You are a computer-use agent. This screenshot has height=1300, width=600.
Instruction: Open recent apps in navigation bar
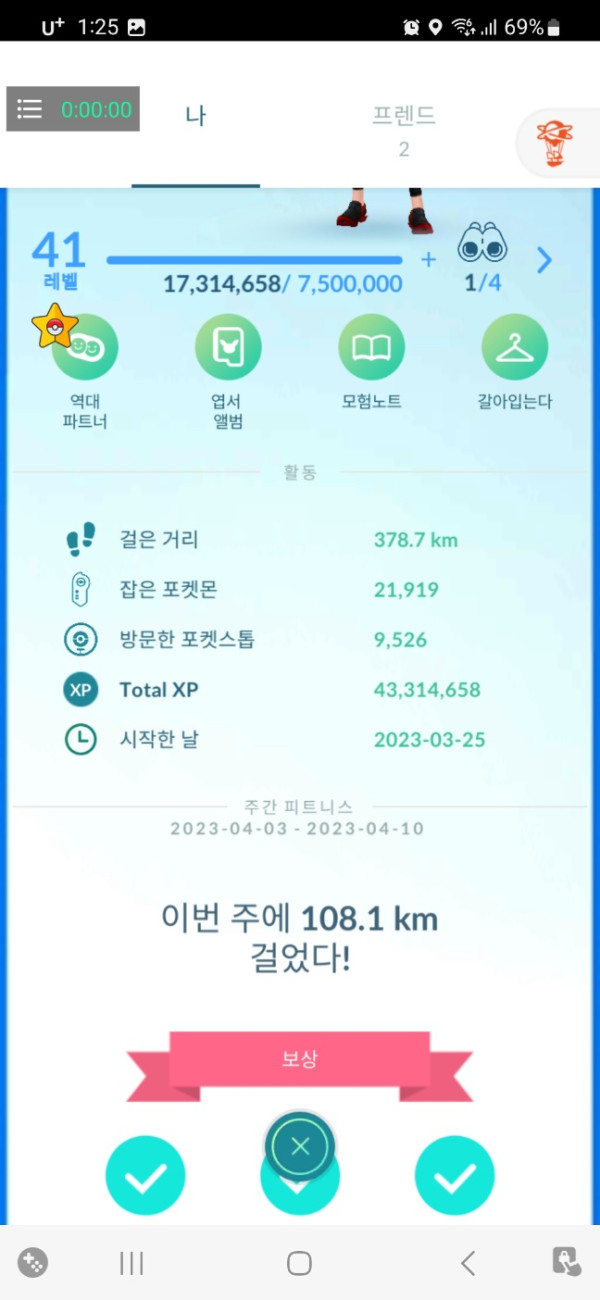131,1263
